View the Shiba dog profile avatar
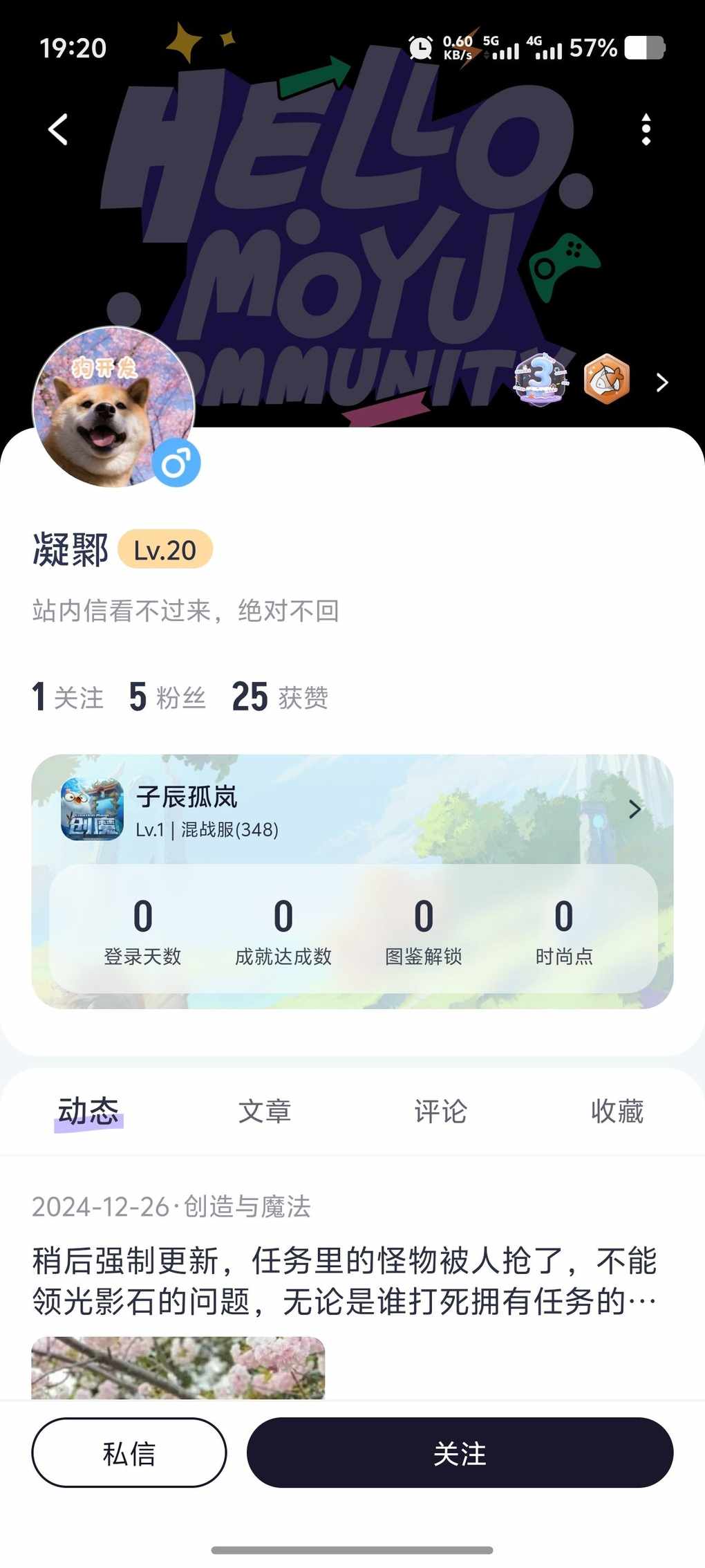Screen dimensions: 705x1568 (x=113, y=407)
